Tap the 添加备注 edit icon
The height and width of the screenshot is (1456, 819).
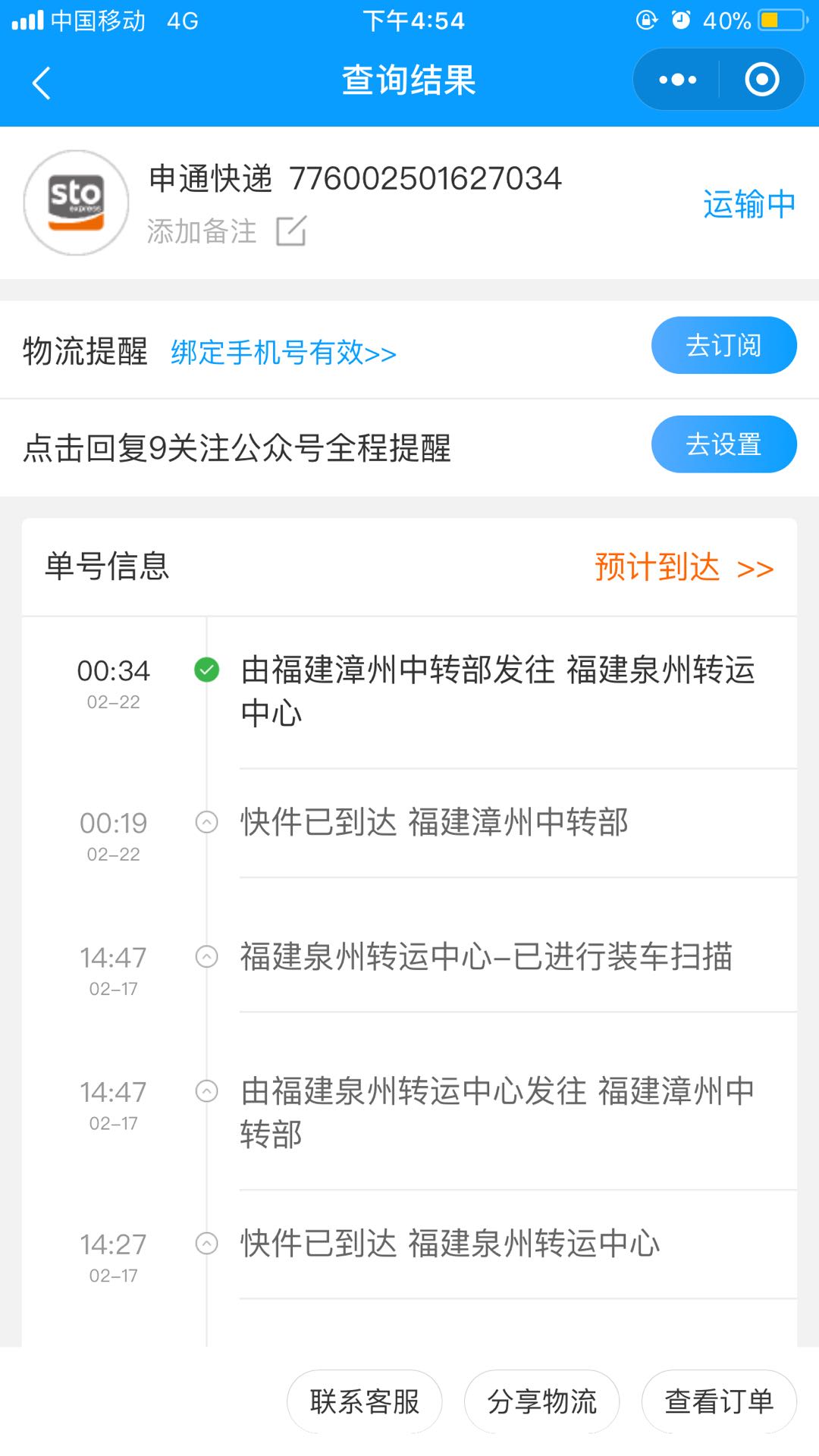pyautogui.click(x=291, y=231)
